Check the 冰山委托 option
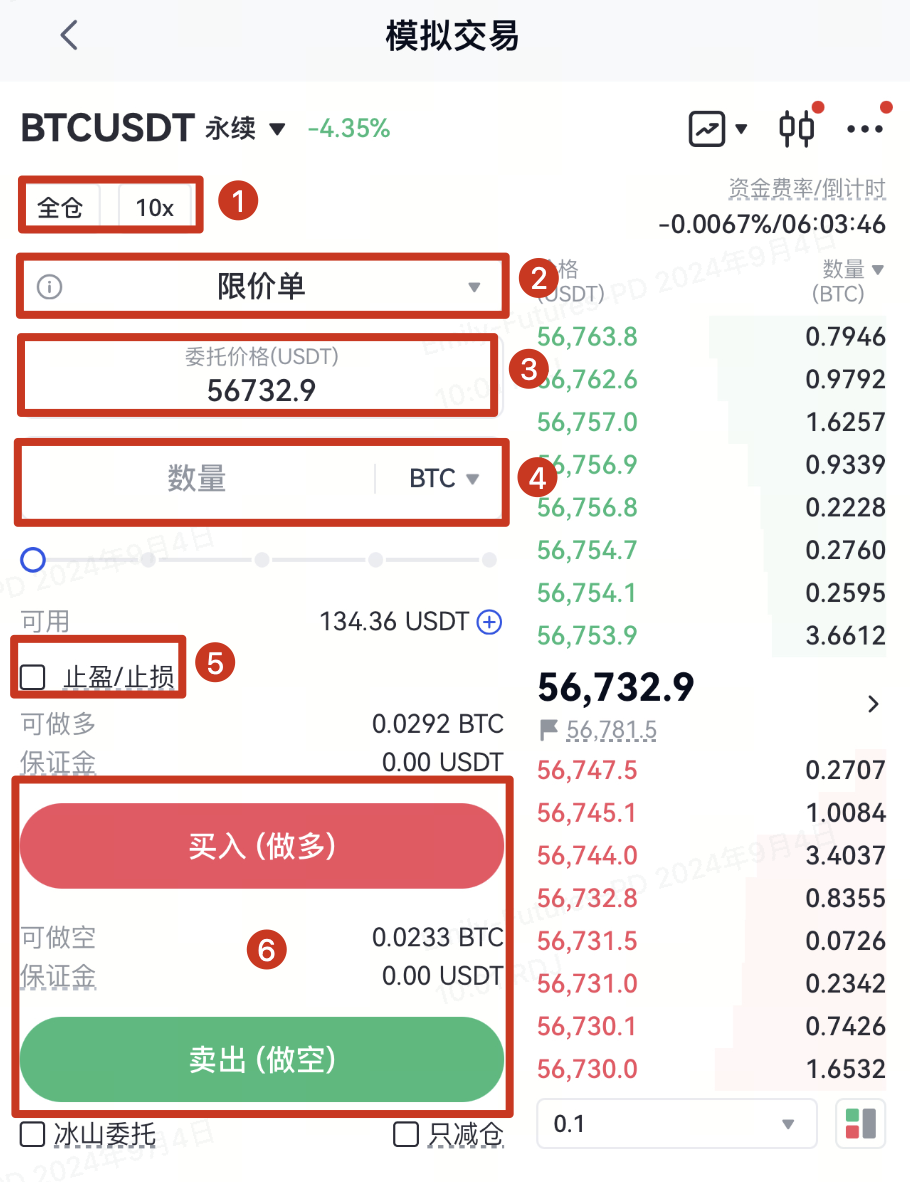 coord(33,1134)
